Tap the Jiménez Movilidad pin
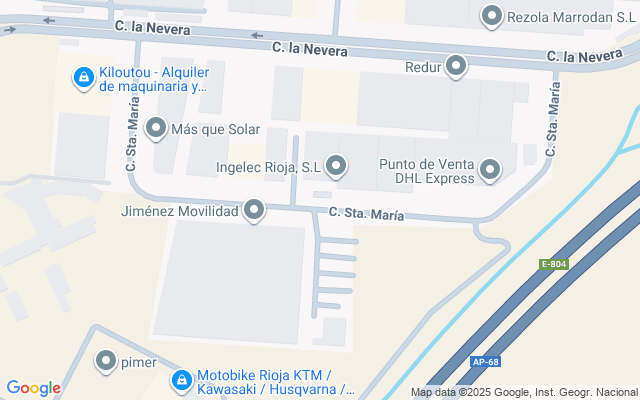 point(254,211)
